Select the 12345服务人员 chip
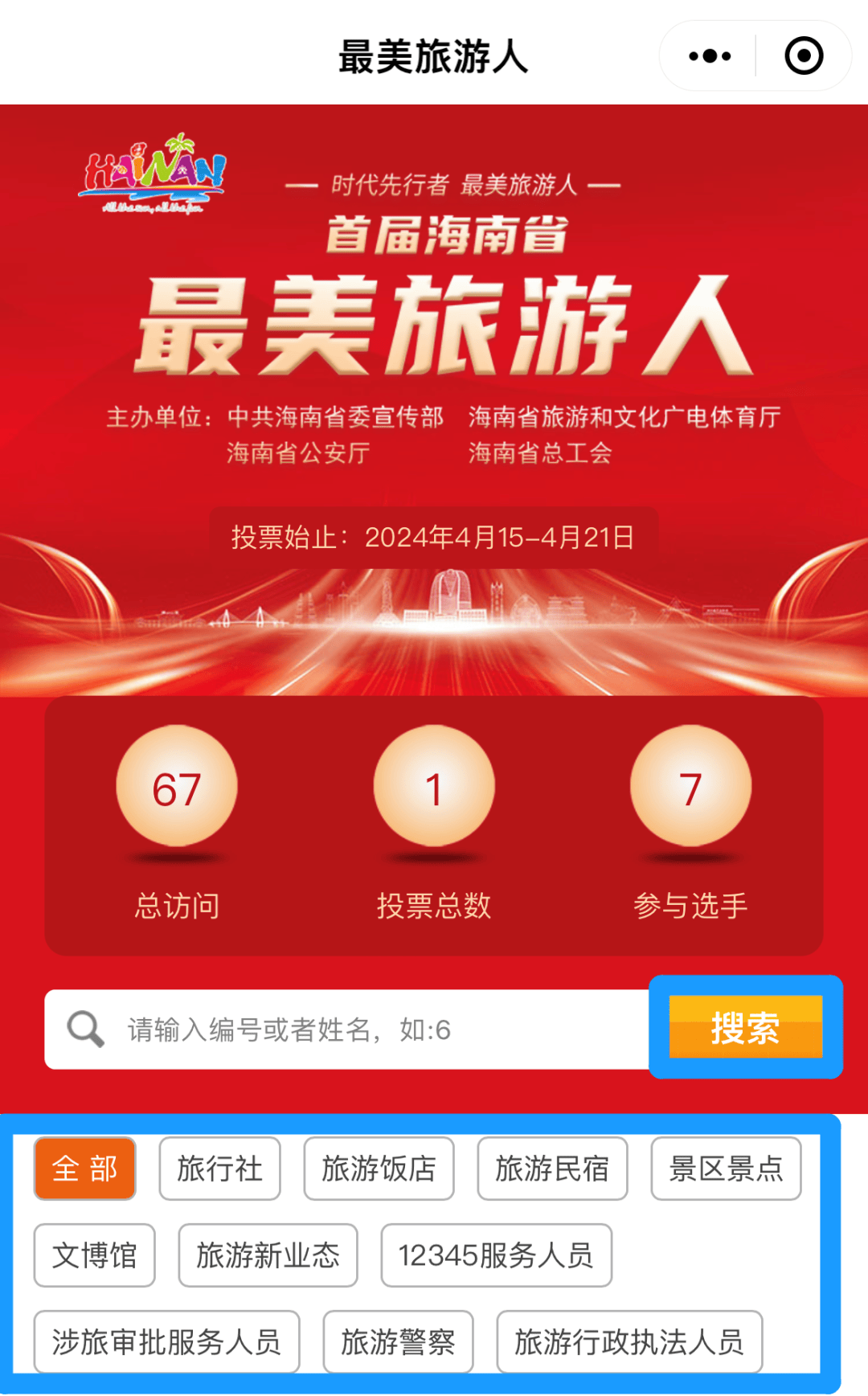This screenshot has width=868, height=1396. click(496, 1255)
